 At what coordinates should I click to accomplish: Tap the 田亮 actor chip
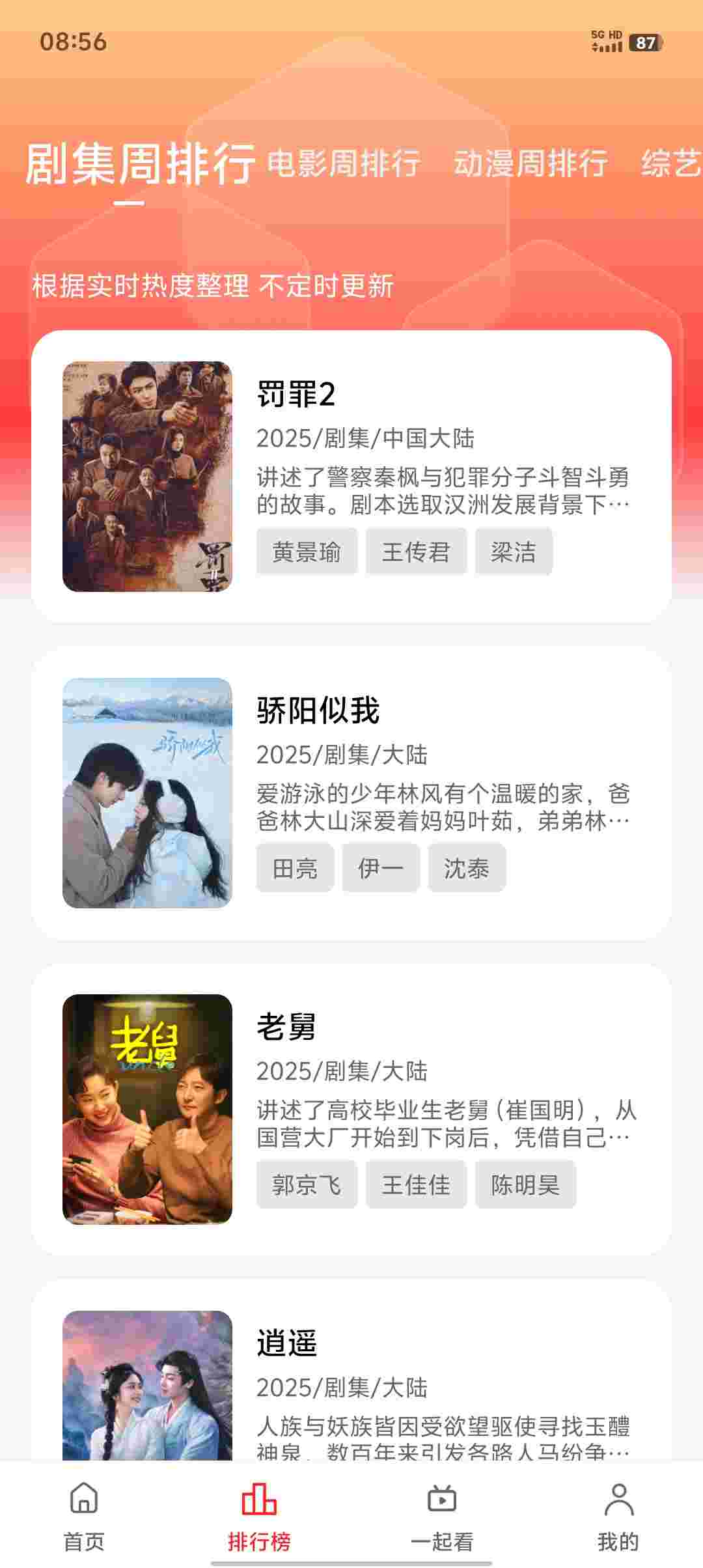coord(295,868)
